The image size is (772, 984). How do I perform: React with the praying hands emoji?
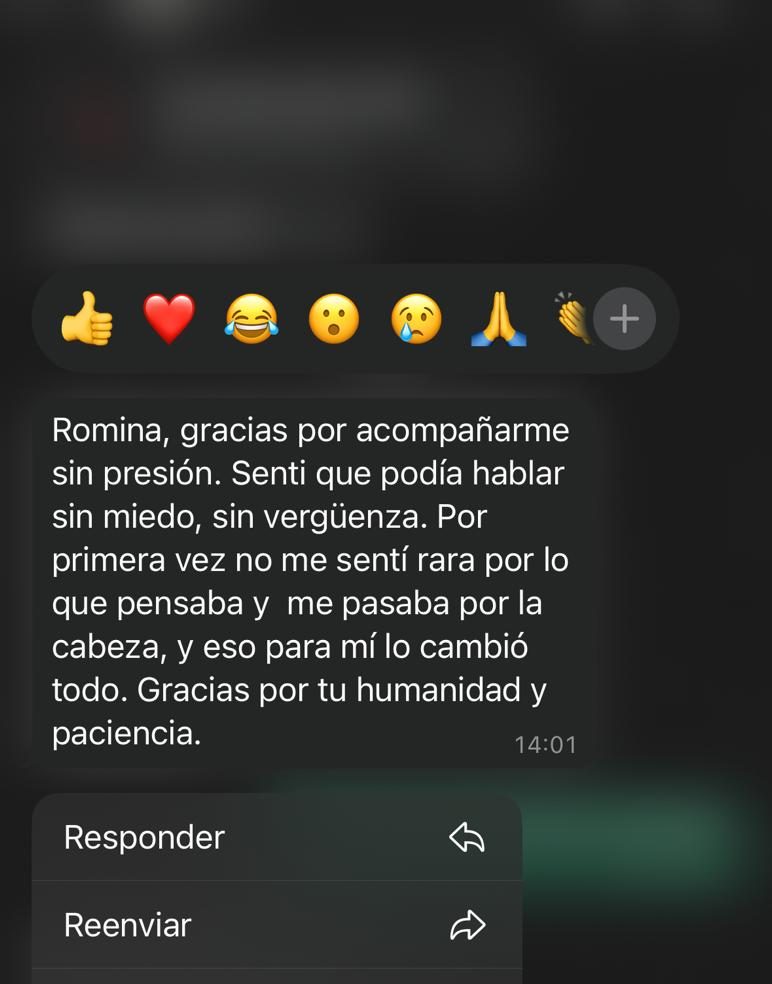point(498,319)
